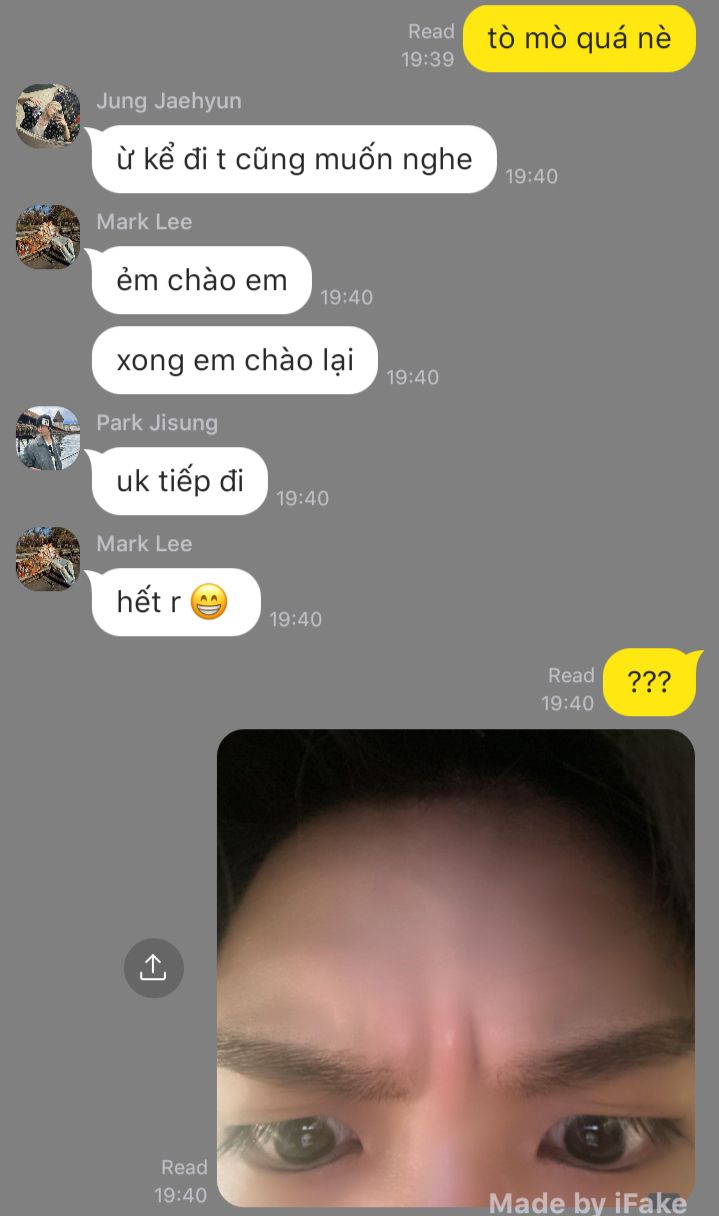Share the sent photo using the share icon
This screenshot has width=719, height=1216.
click(153, 968)
